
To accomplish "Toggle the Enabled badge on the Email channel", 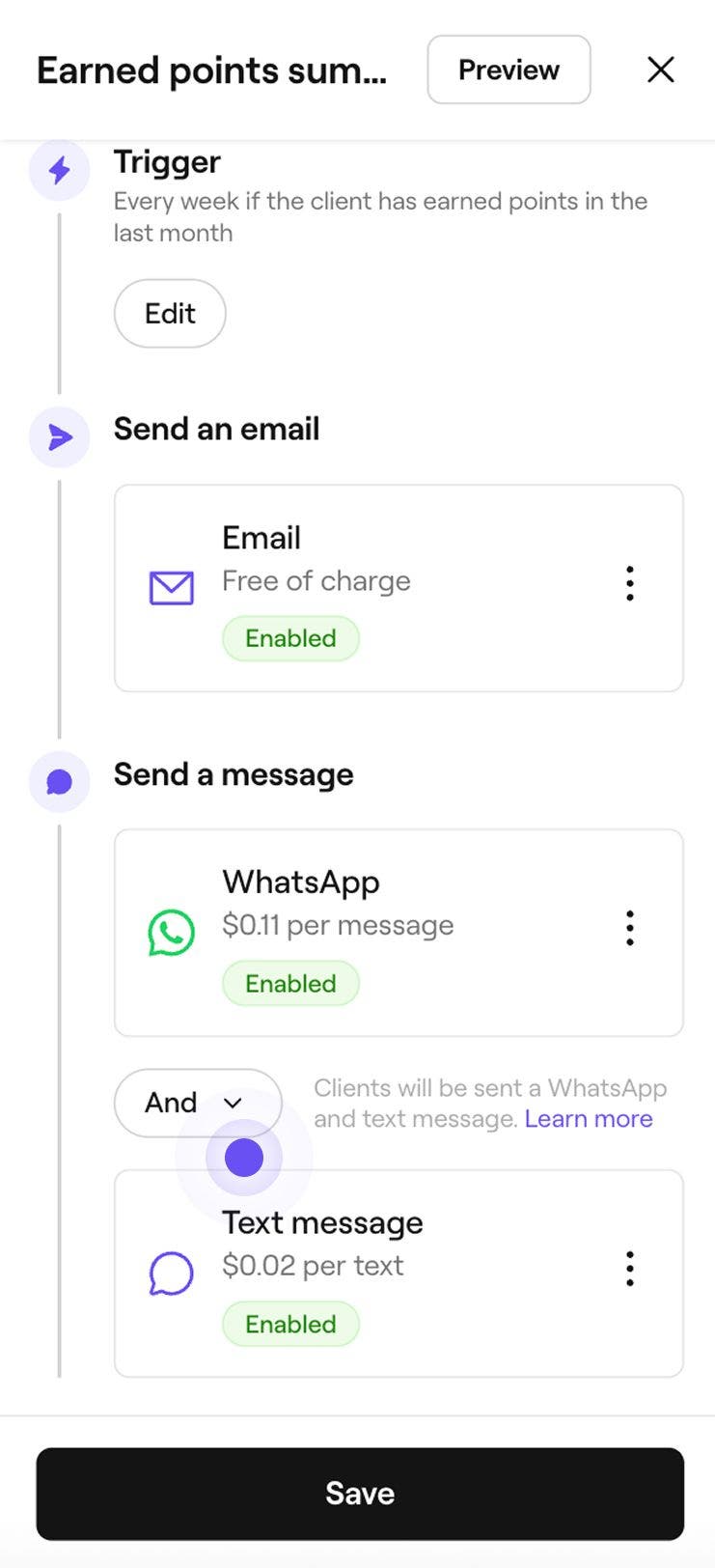I will (290, 638).
